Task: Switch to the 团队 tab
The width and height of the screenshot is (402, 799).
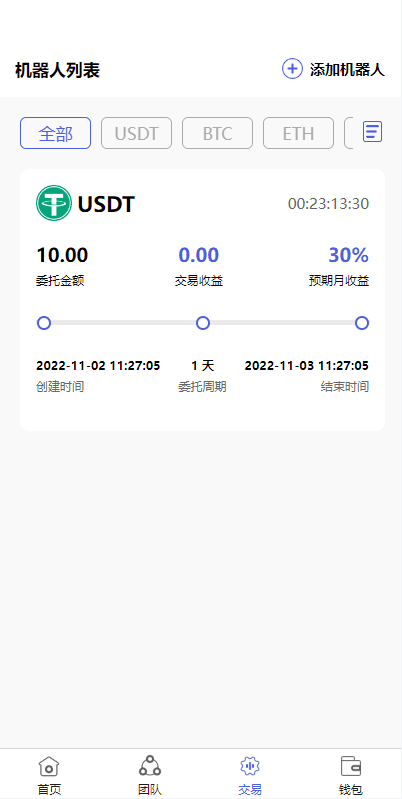Action: 150,776
